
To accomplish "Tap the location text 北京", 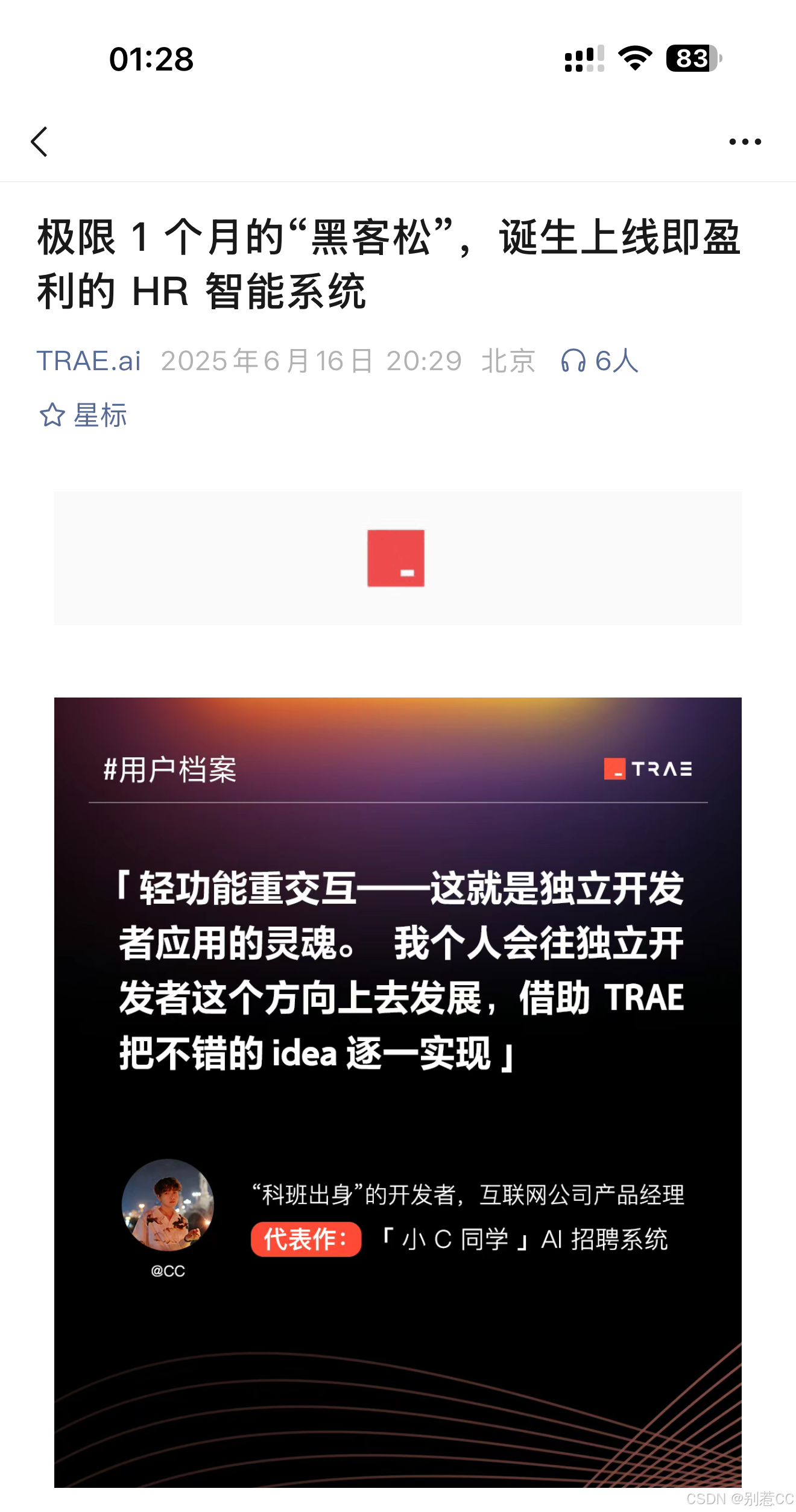I will tap(508, 361).
